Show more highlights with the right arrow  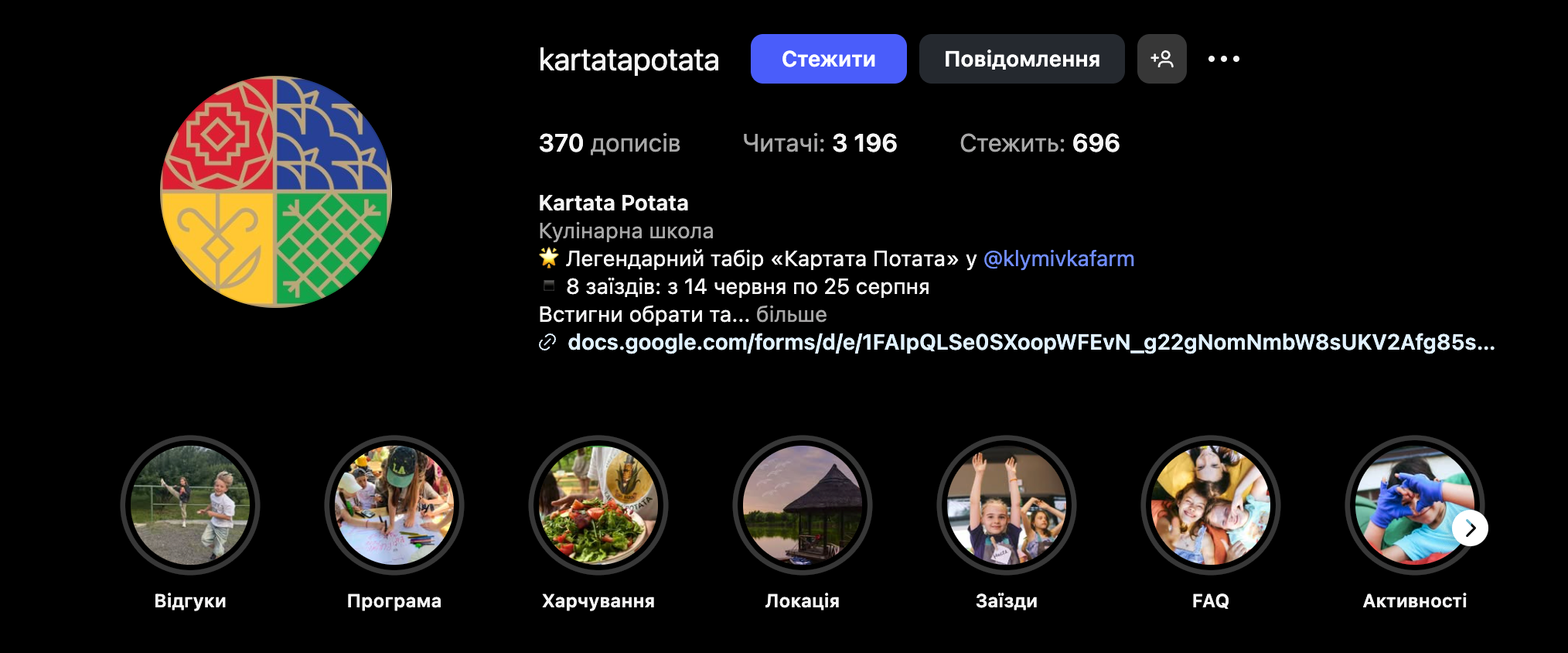point(1470,528)
